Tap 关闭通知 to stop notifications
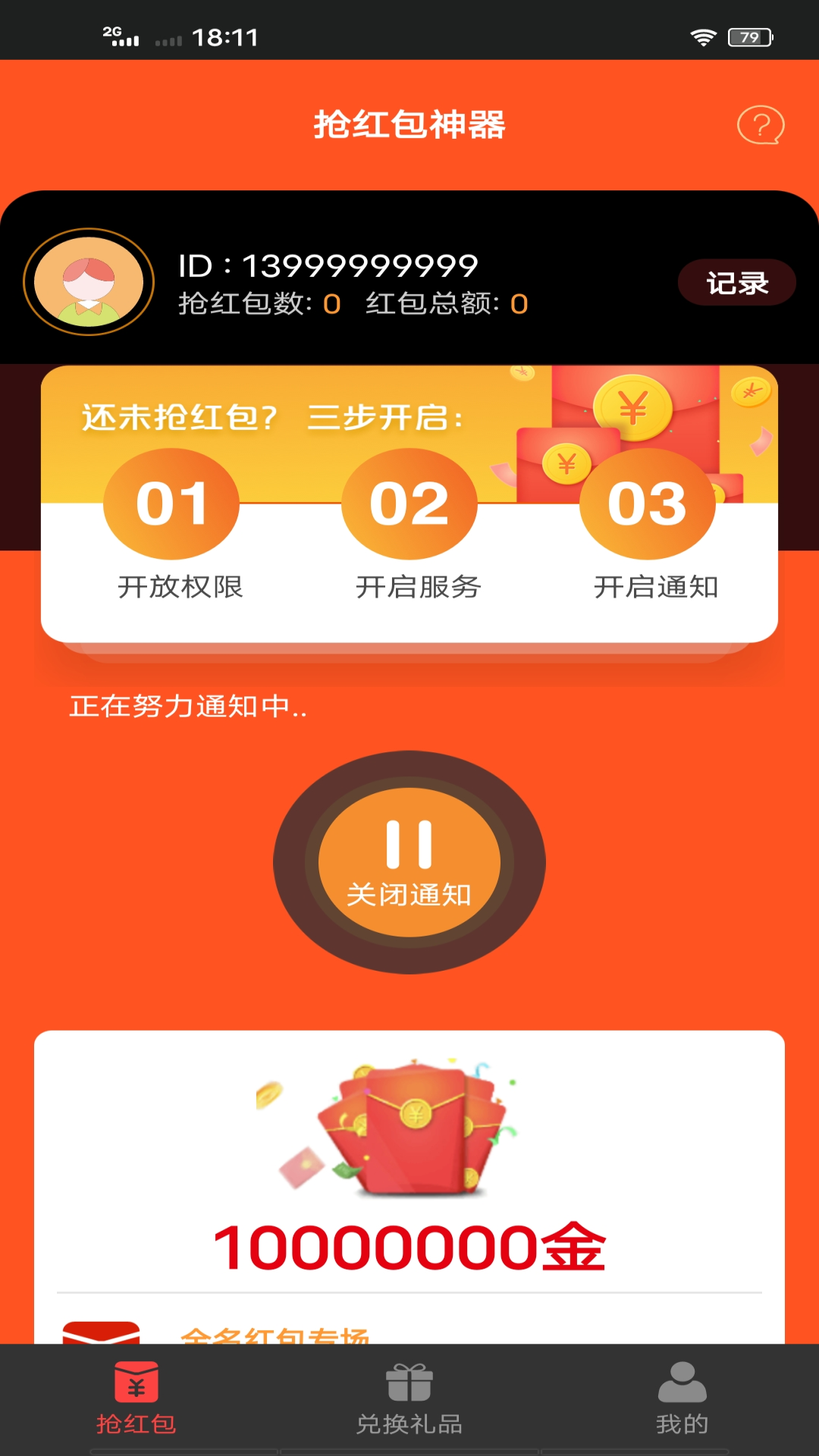The width and height of the screenshot is (819, 1456). [x=409, y=862]
